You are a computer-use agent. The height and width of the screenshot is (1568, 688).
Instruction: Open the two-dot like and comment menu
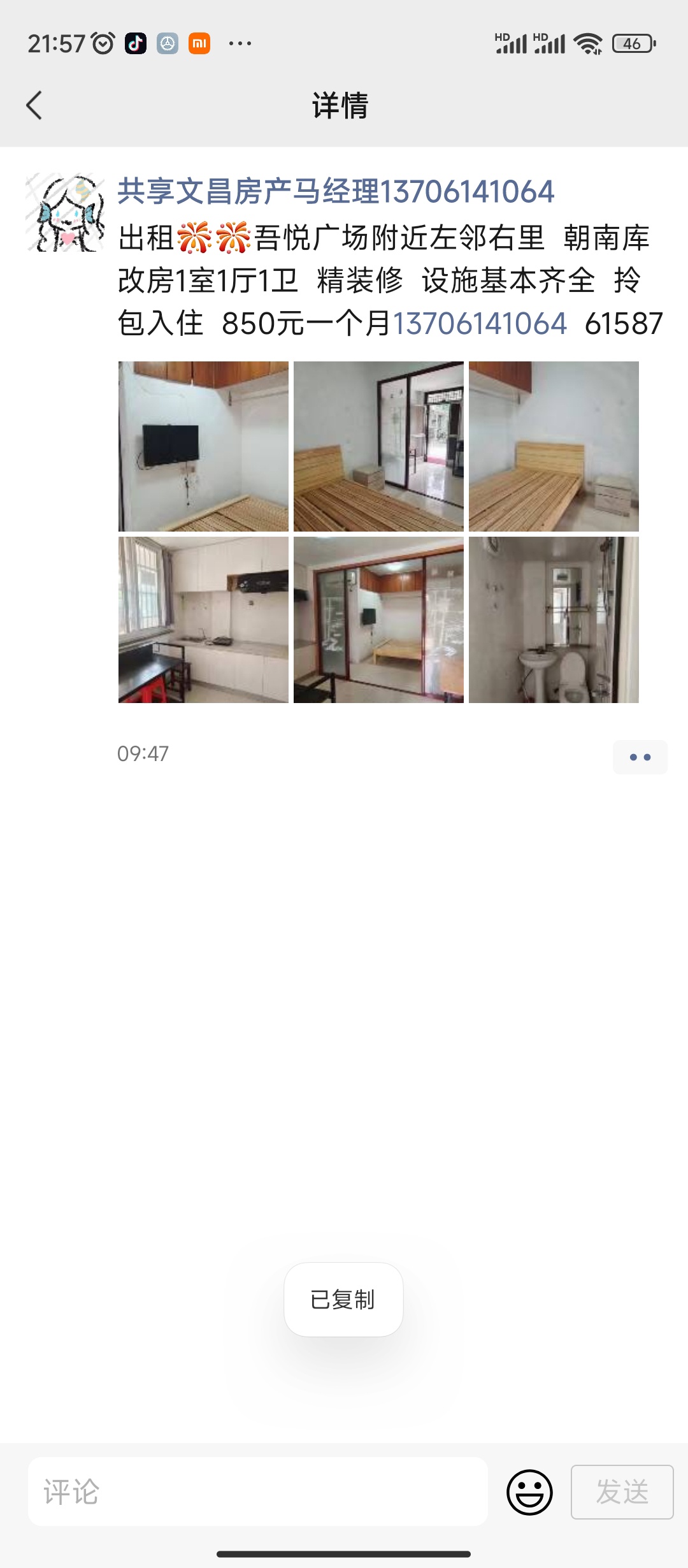coord(640,757)
